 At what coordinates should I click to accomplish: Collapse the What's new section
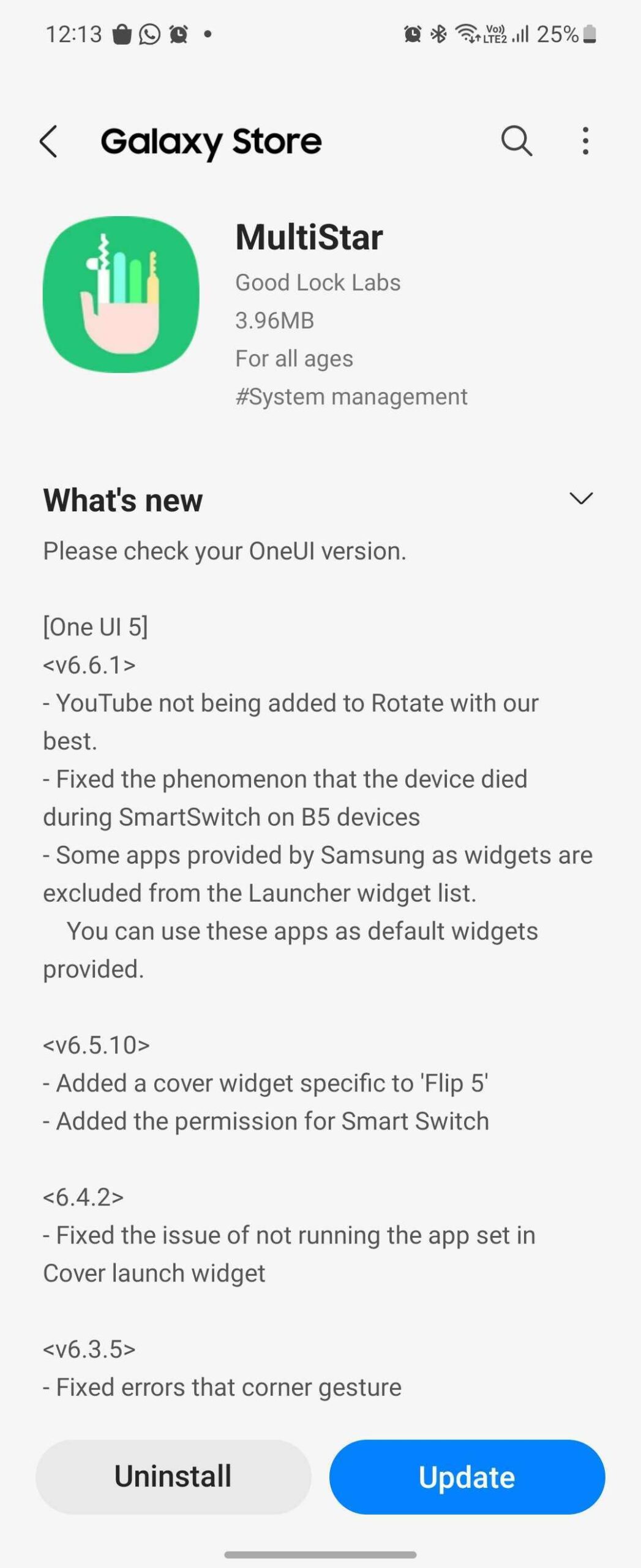pyautogui.click(x=580, y=499)
